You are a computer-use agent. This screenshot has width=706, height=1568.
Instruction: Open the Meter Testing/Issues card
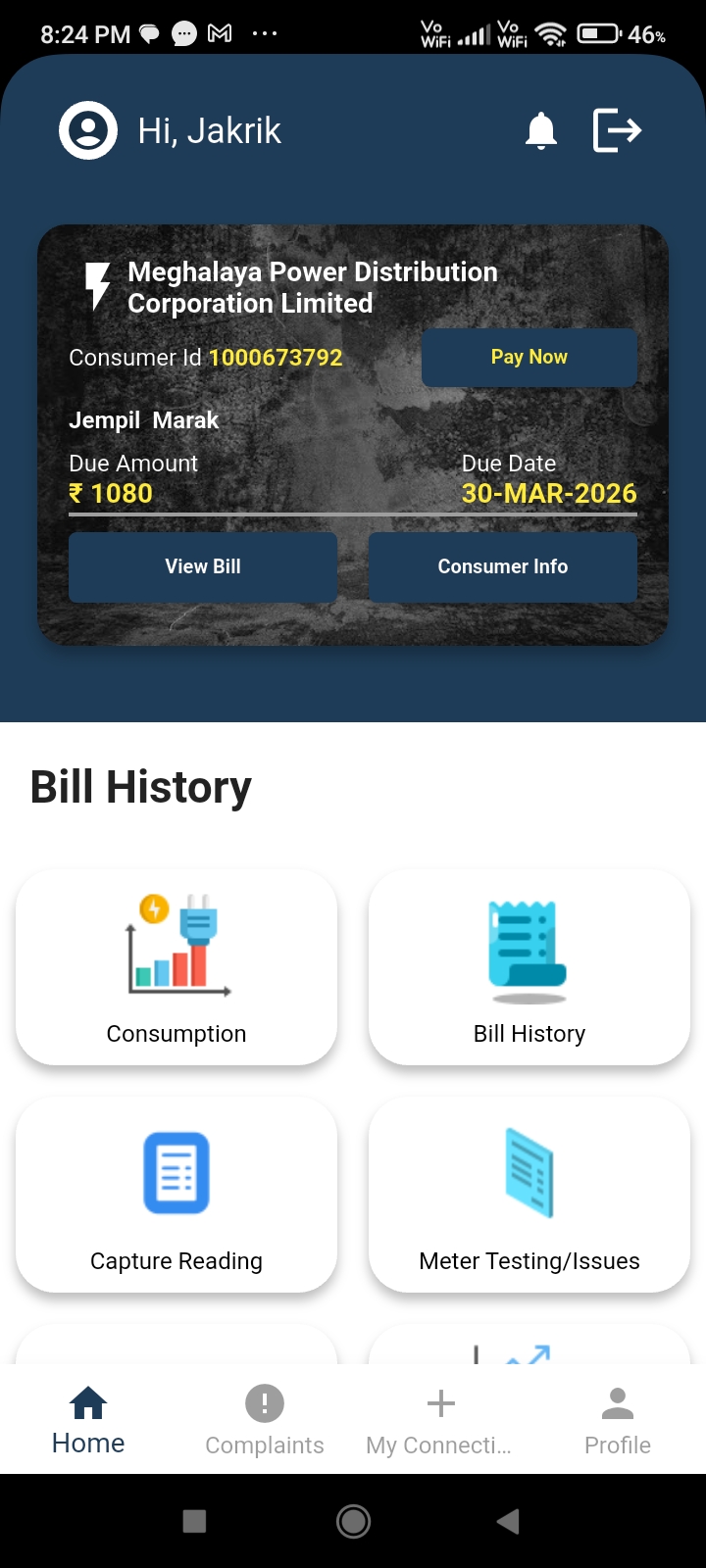coord(529,1195)
